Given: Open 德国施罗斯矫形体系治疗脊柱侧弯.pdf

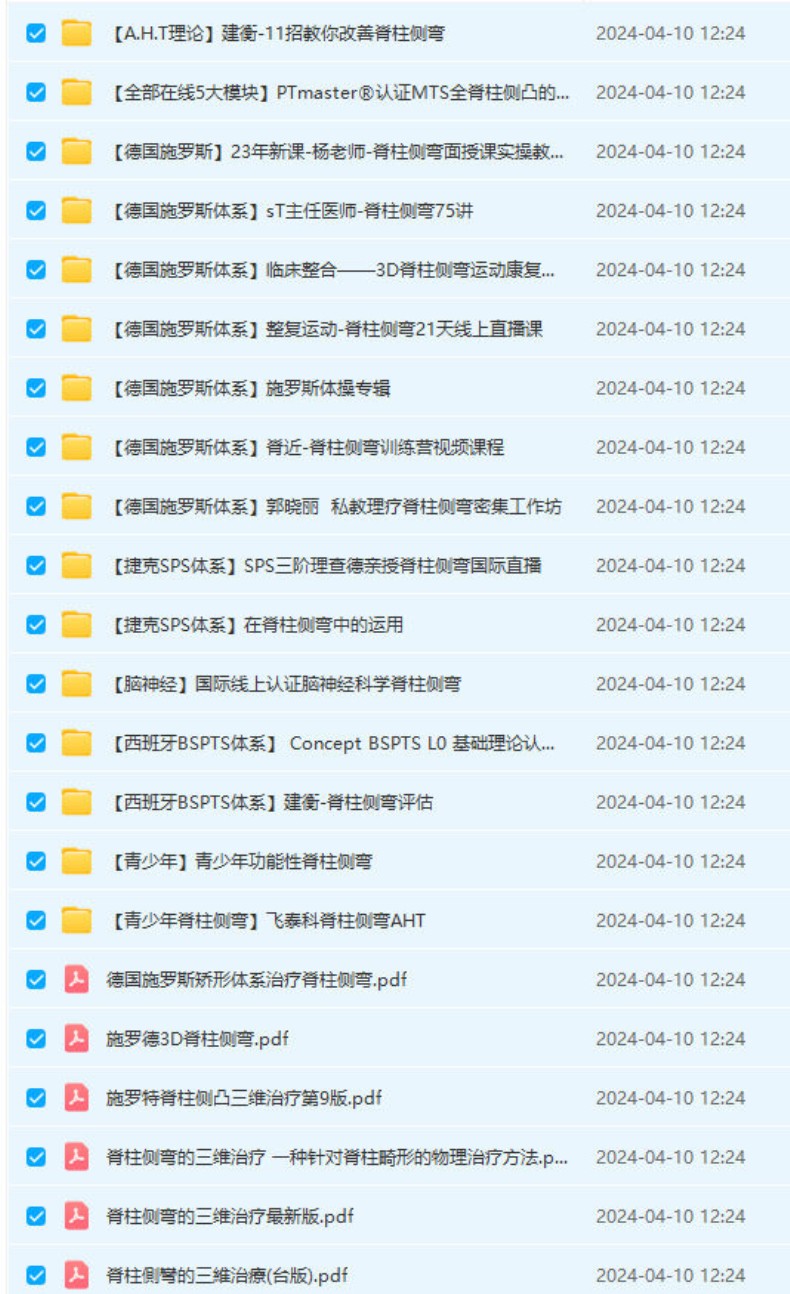Looking at the screenshot, I should 256,980.
